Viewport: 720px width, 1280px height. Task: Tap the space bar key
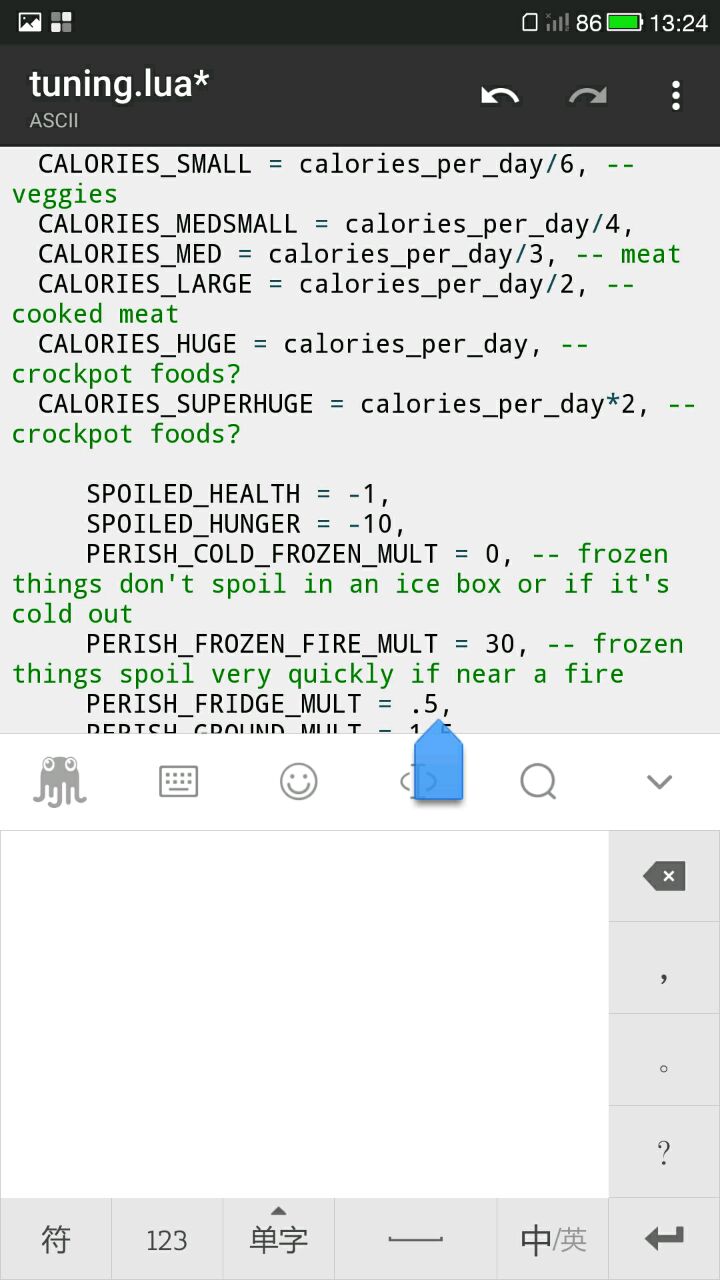click(415, 1240)
